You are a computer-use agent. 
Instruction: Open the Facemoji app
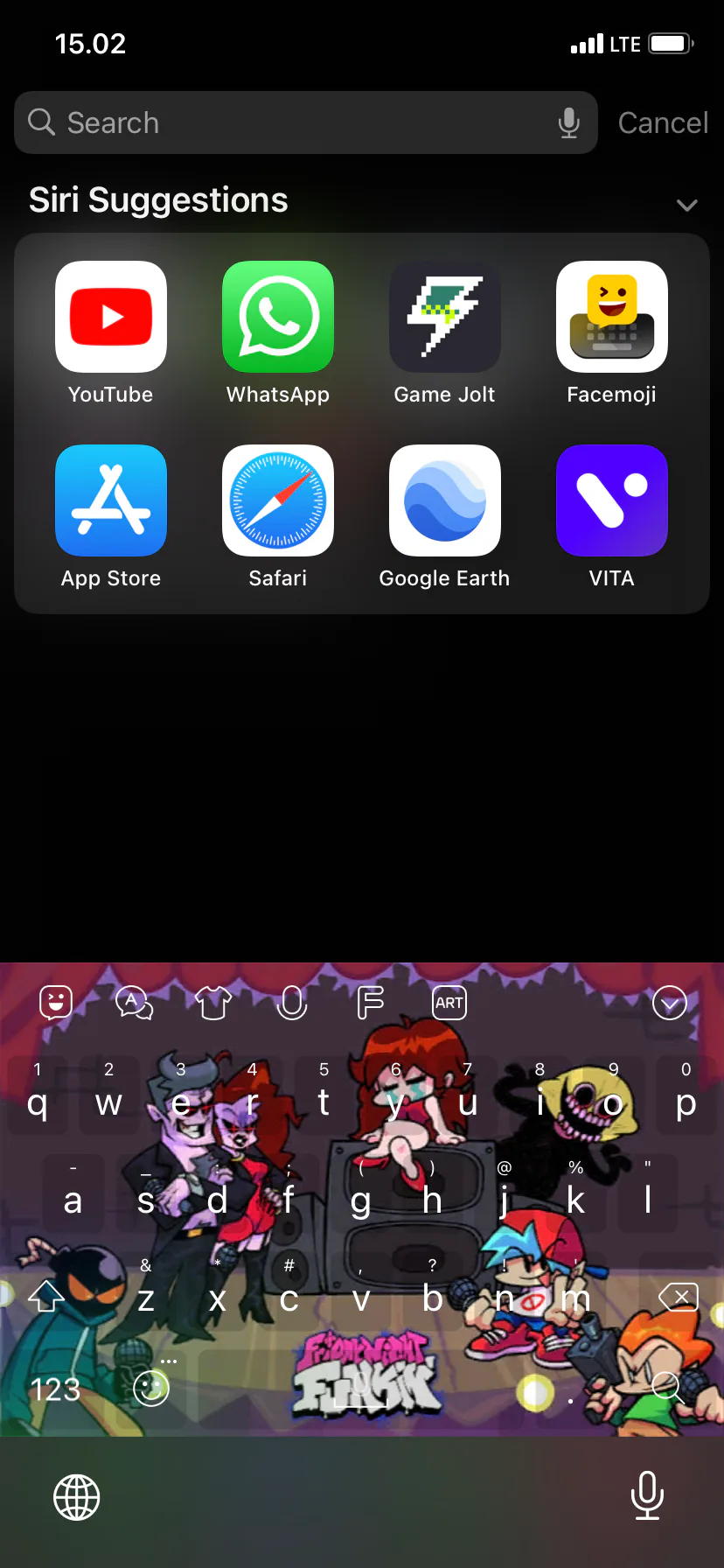point(612,317)
